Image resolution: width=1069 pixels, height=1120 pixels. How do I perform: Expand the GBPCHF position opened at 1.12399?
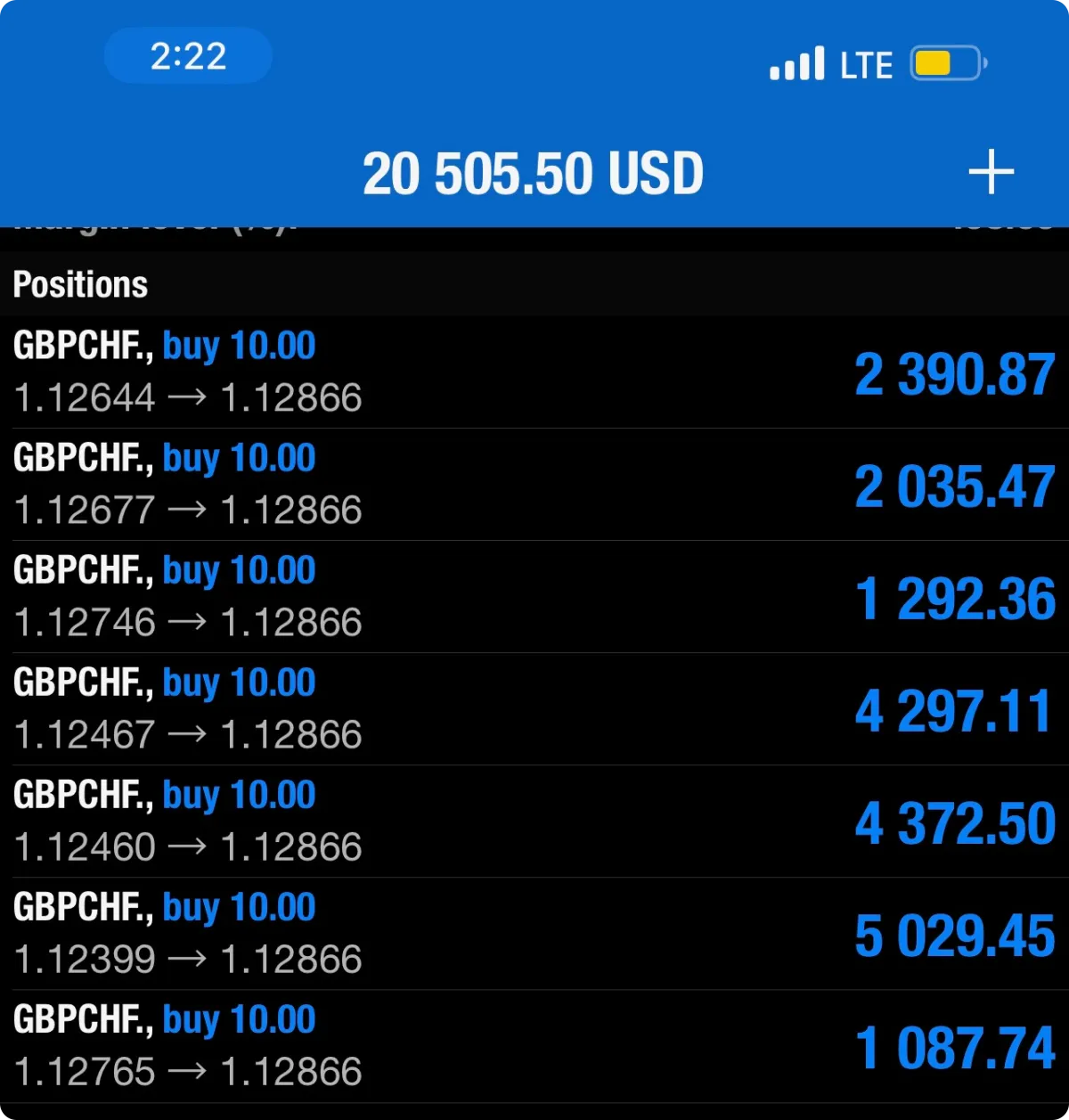pos(534,934)
